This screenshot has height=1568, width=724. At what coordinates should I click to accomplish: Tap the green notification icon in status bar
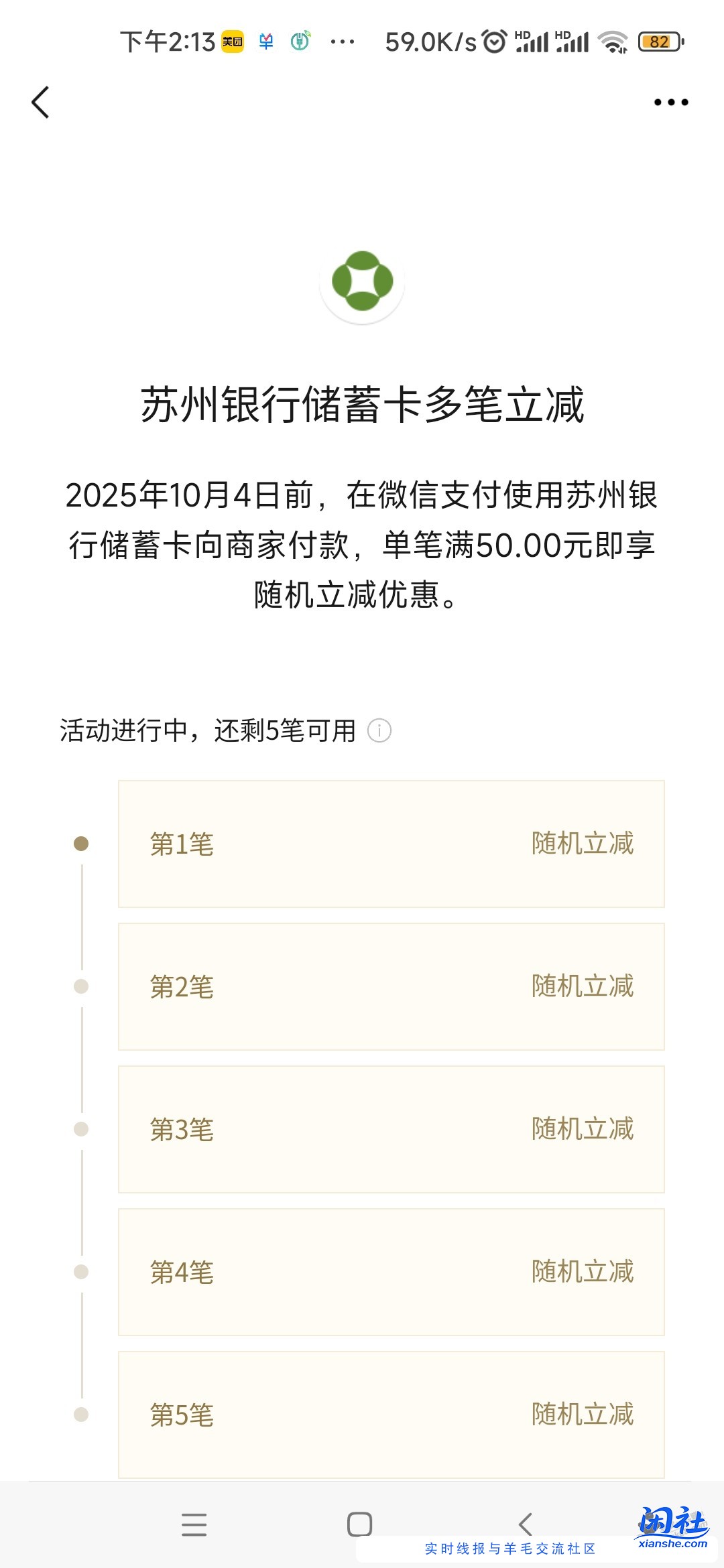(x=301, y=42)
